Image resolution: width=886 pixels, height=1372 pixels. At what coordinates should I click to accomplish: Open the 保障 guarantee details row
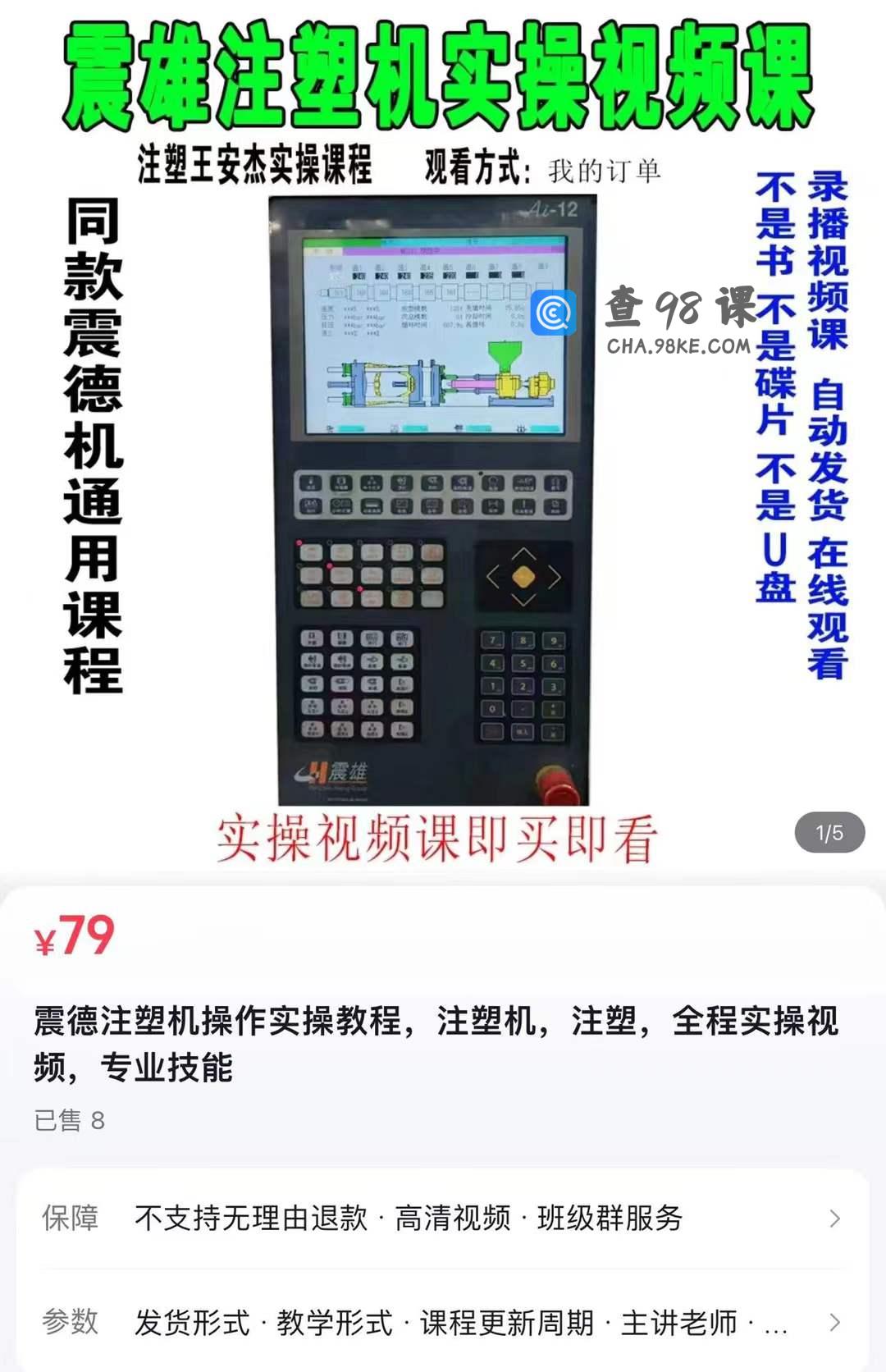point(443,1219)
